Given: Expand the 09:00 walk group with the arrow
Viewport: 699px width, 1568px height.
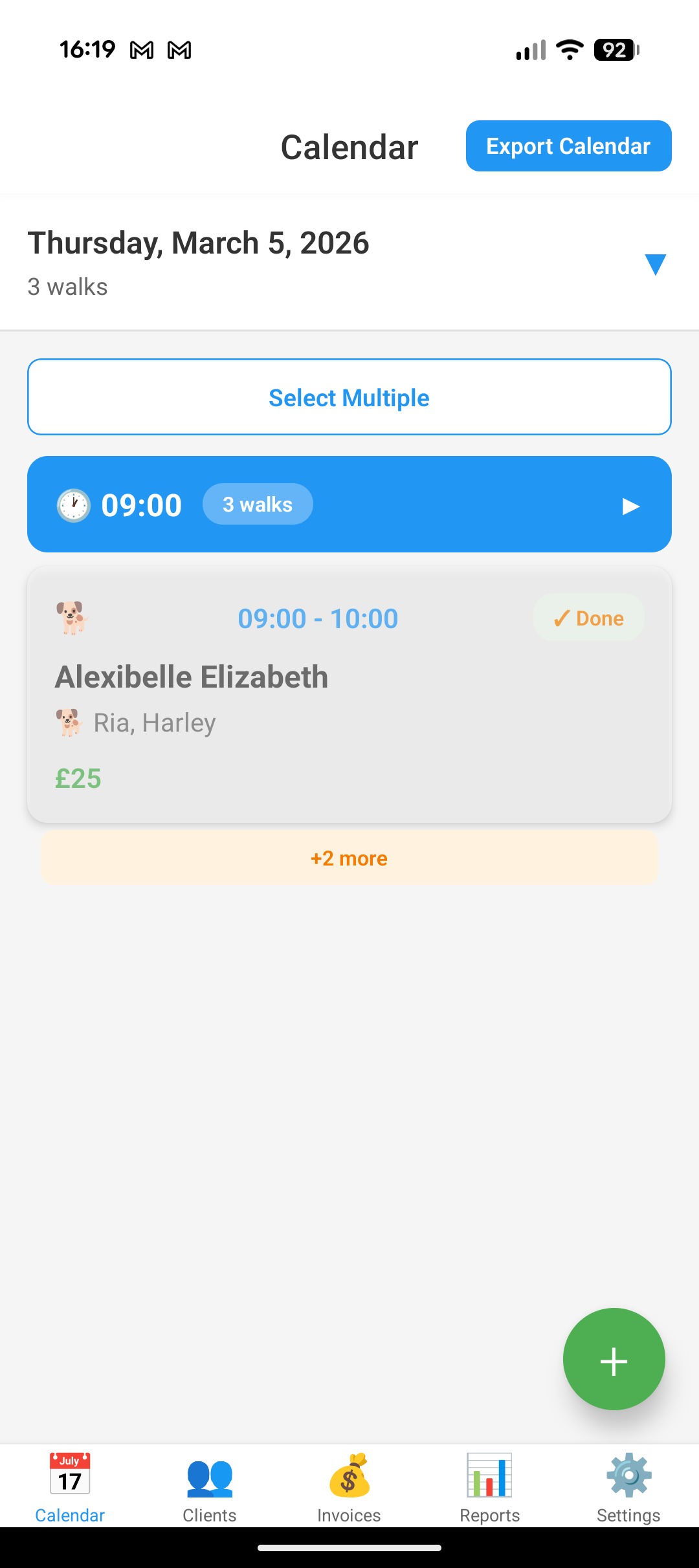Looking at the screenshot, I should (x=629, y=507).
